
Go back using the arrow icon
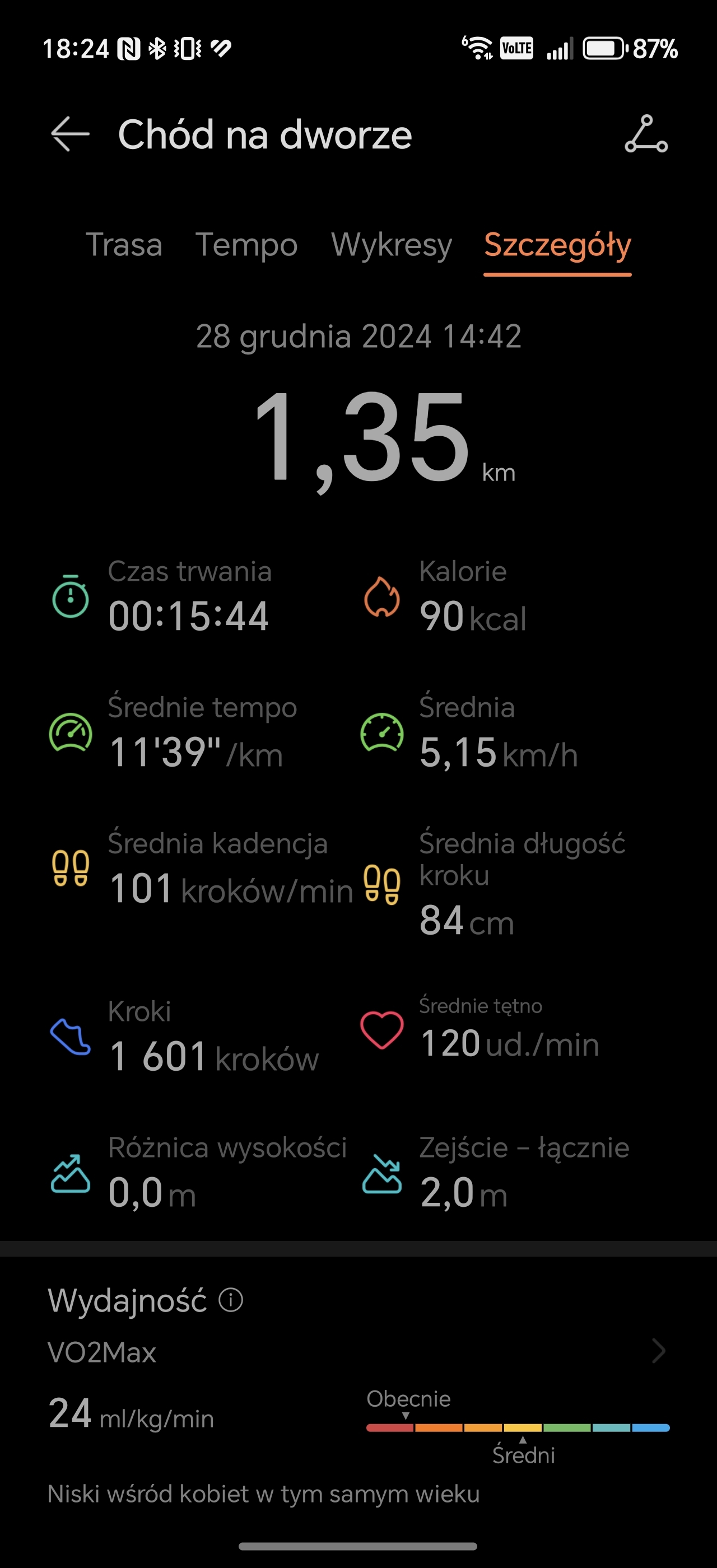pyautogui.click(x=70, y=134)
